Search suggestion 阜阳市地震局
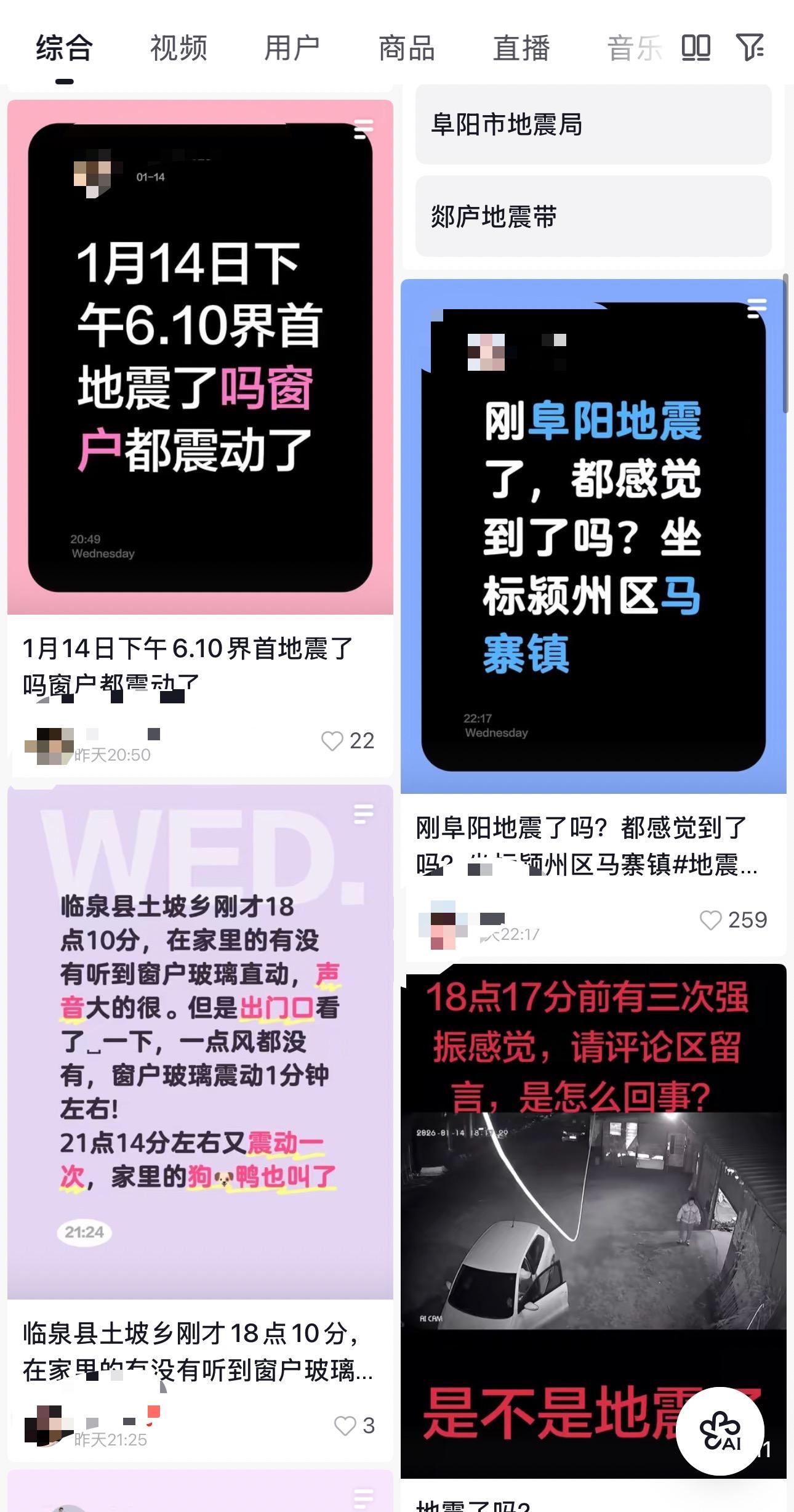 (x=593, y=124)
